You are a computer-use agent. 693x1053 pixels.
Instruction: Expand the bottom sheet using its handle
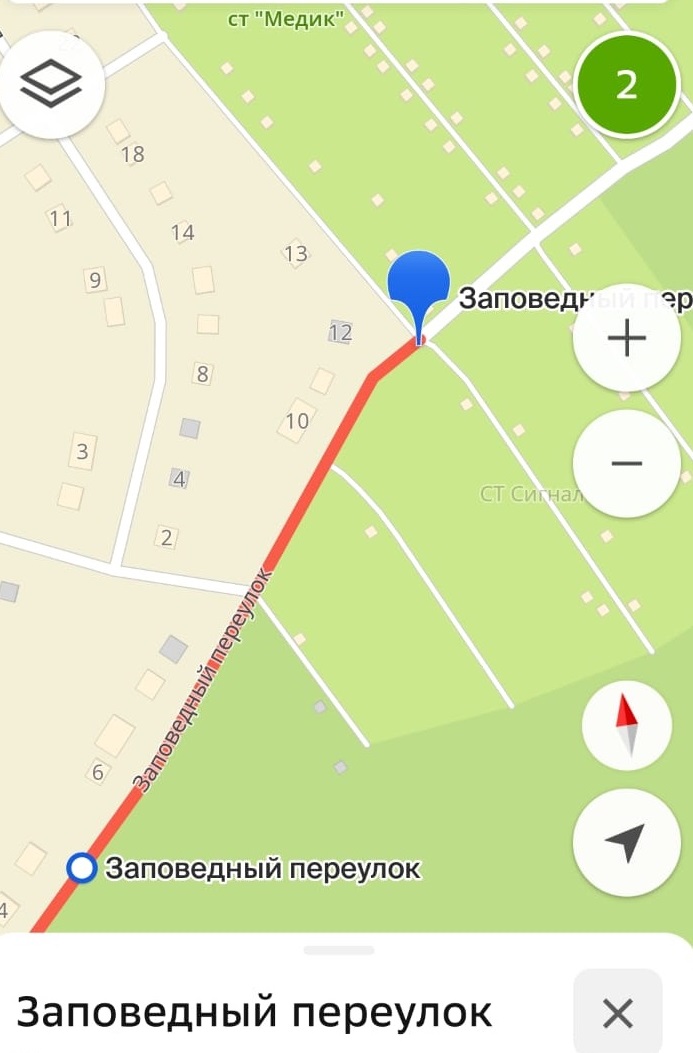click(x=339, y=950)
